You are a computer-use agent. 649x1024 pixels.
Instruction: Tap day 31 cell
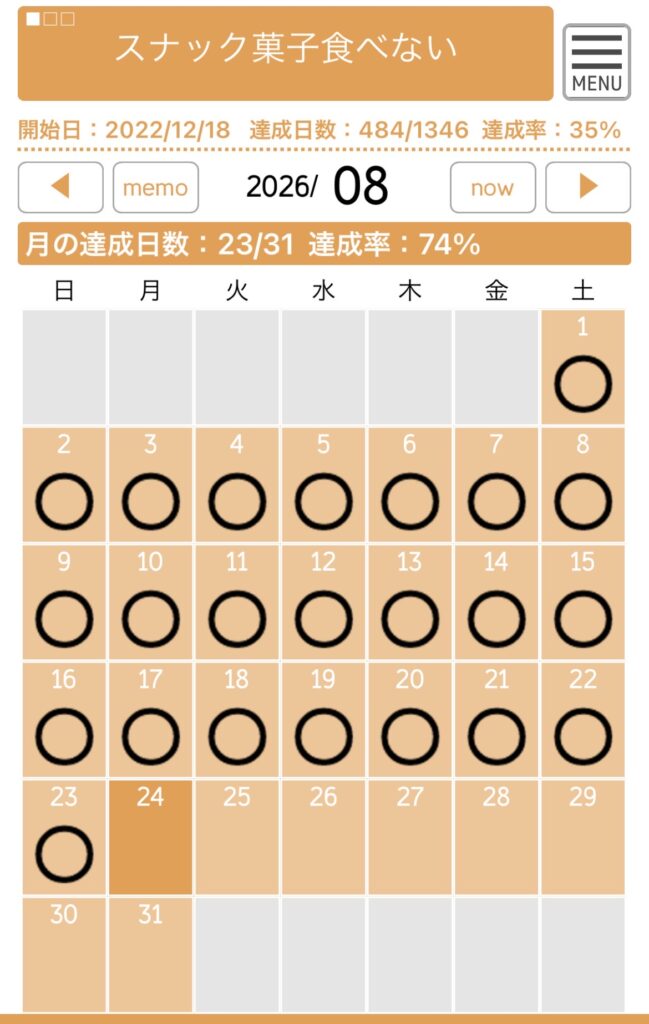coord(150,955)
